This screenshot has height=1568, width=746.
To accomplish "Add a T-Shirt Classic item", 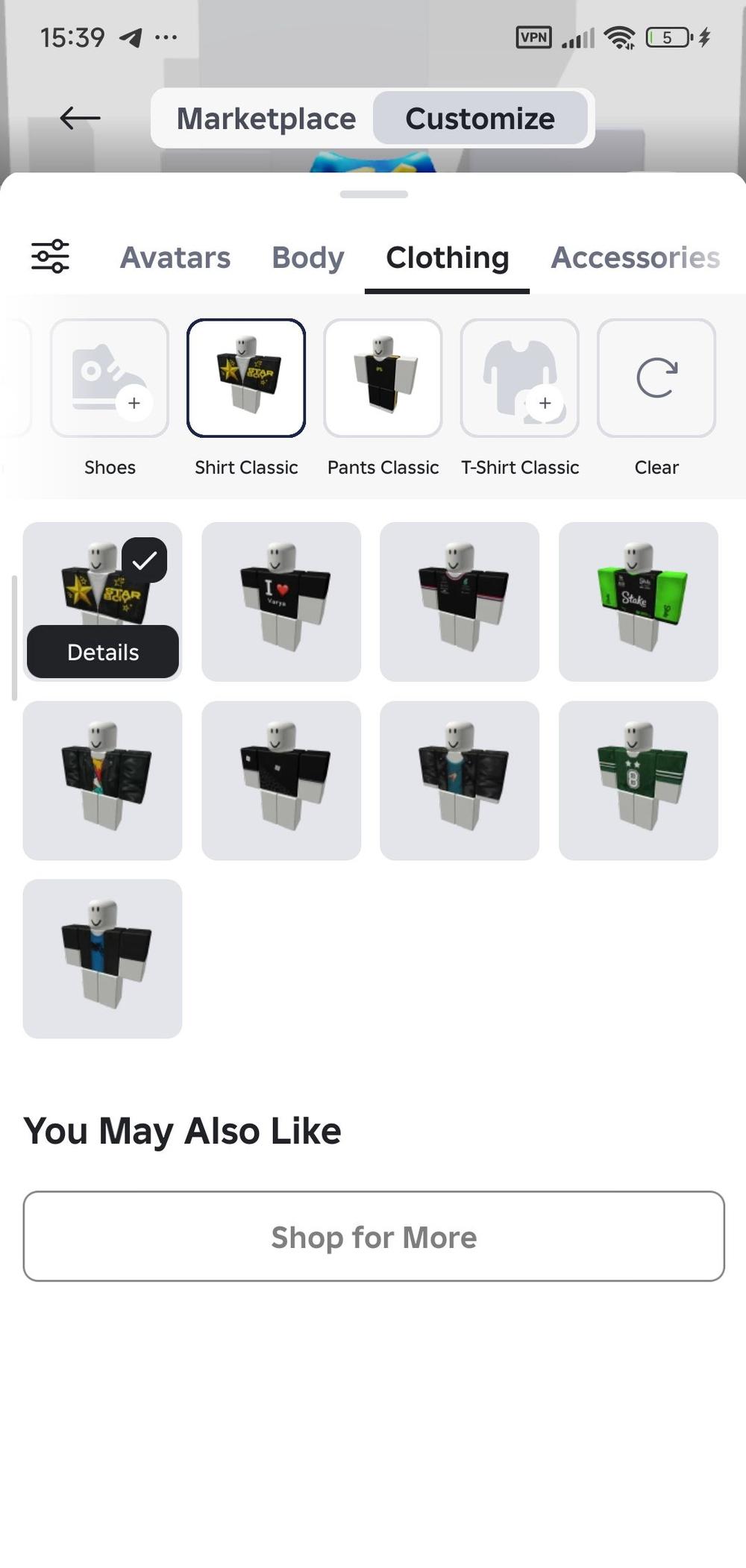I will pos(520,378).
